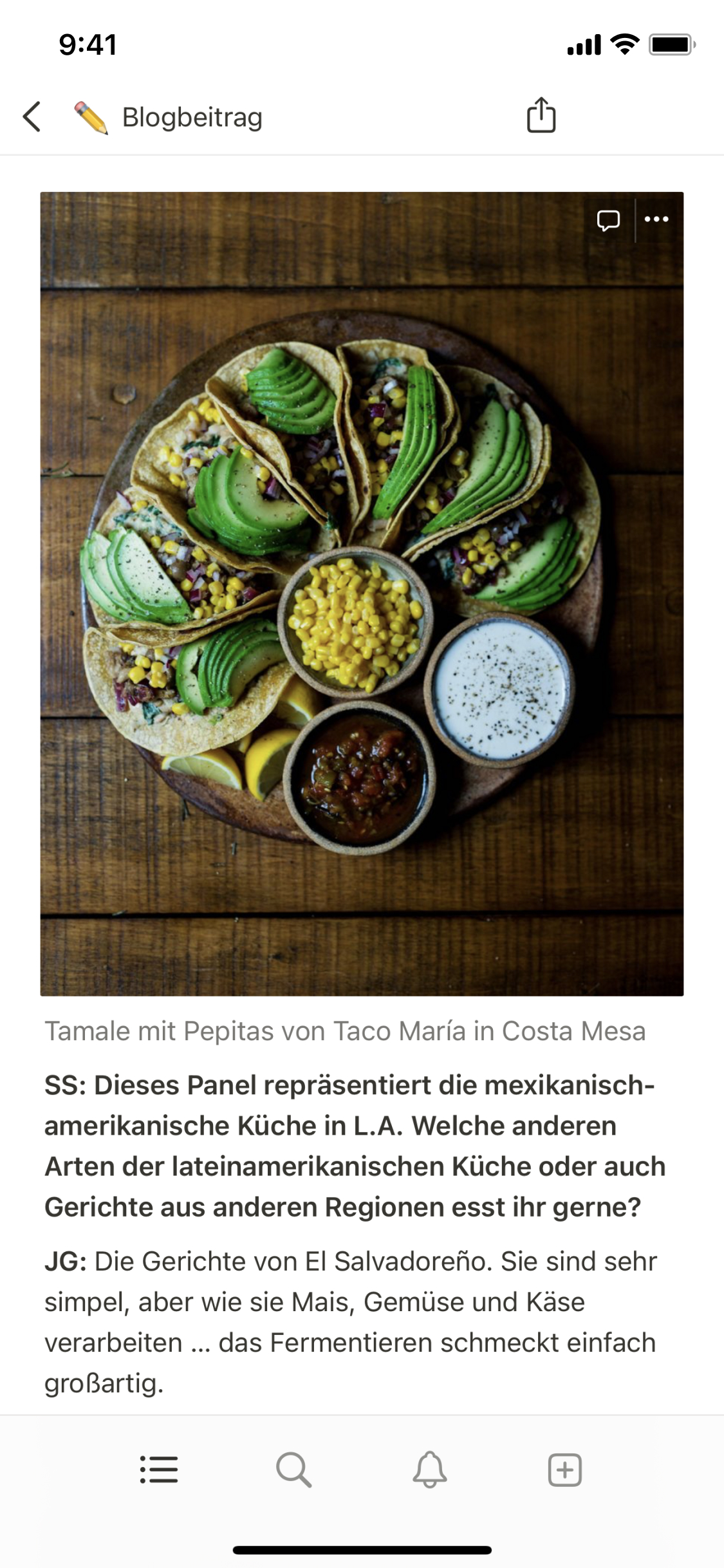Screen dimensions: 724x1568
Task: Add a comment to the taco image
Action: pos(608,220)
